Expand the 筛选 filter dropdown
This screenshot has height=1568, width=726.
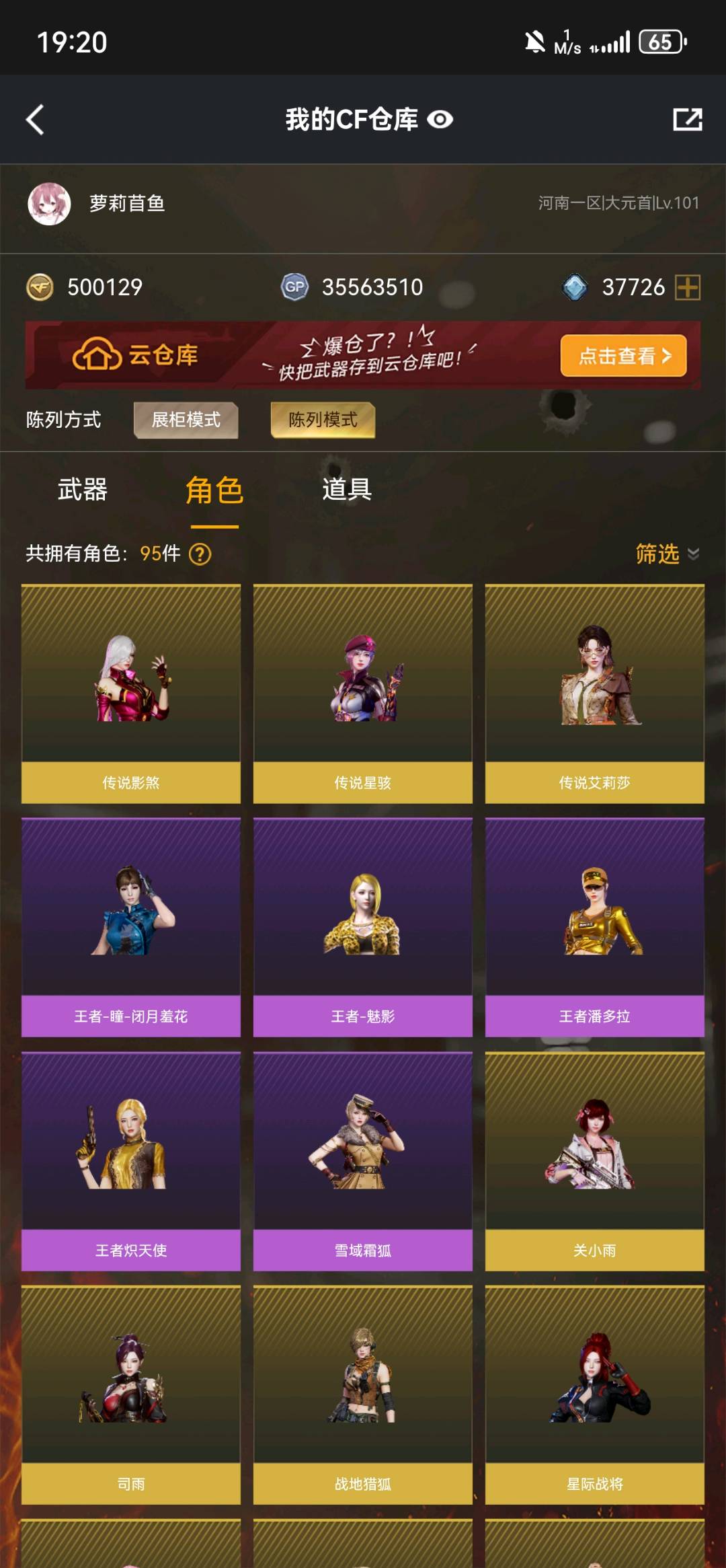click(x=667, y=554)
